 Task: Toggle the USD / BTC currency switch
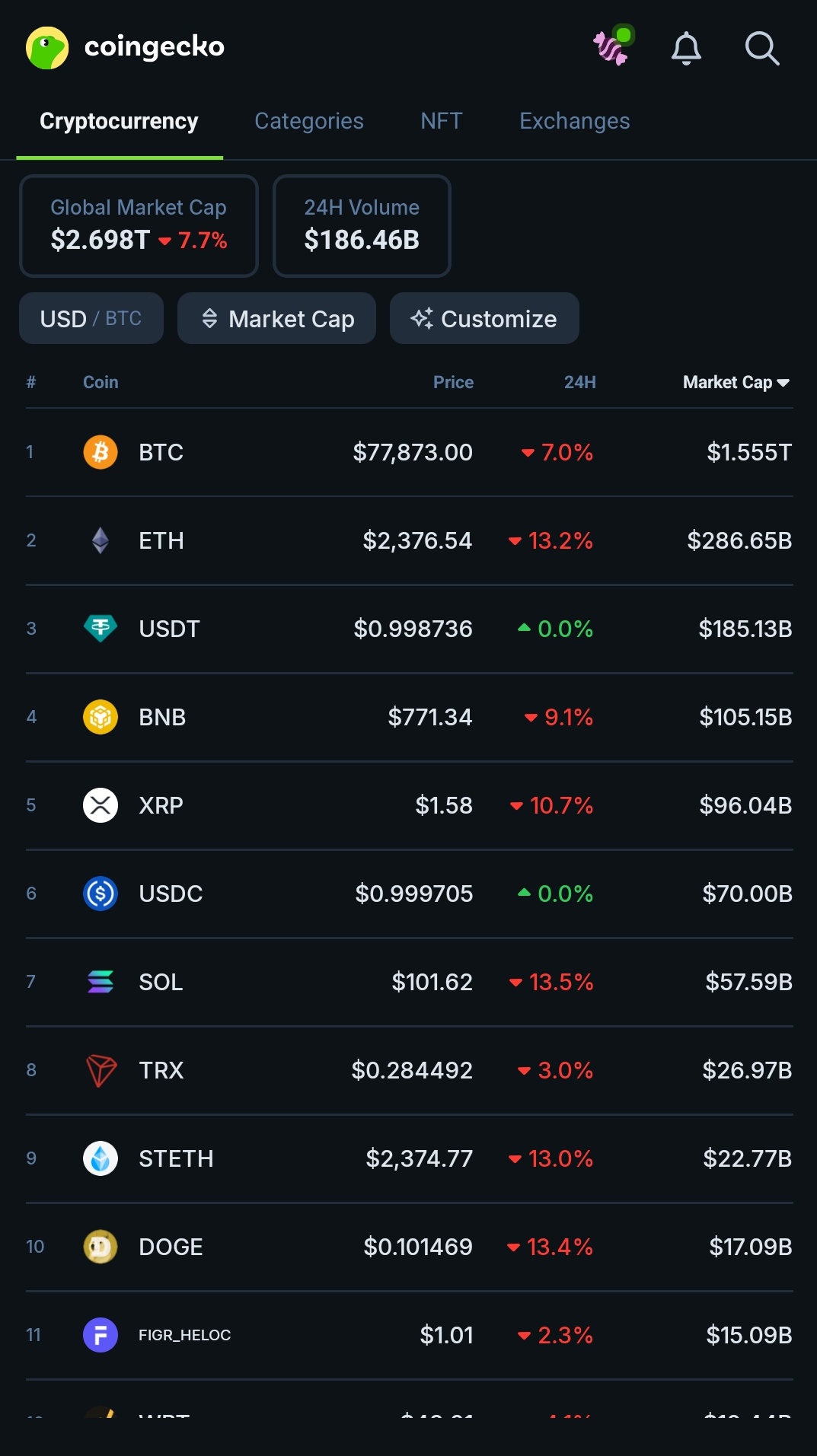[x=91, y=318]
